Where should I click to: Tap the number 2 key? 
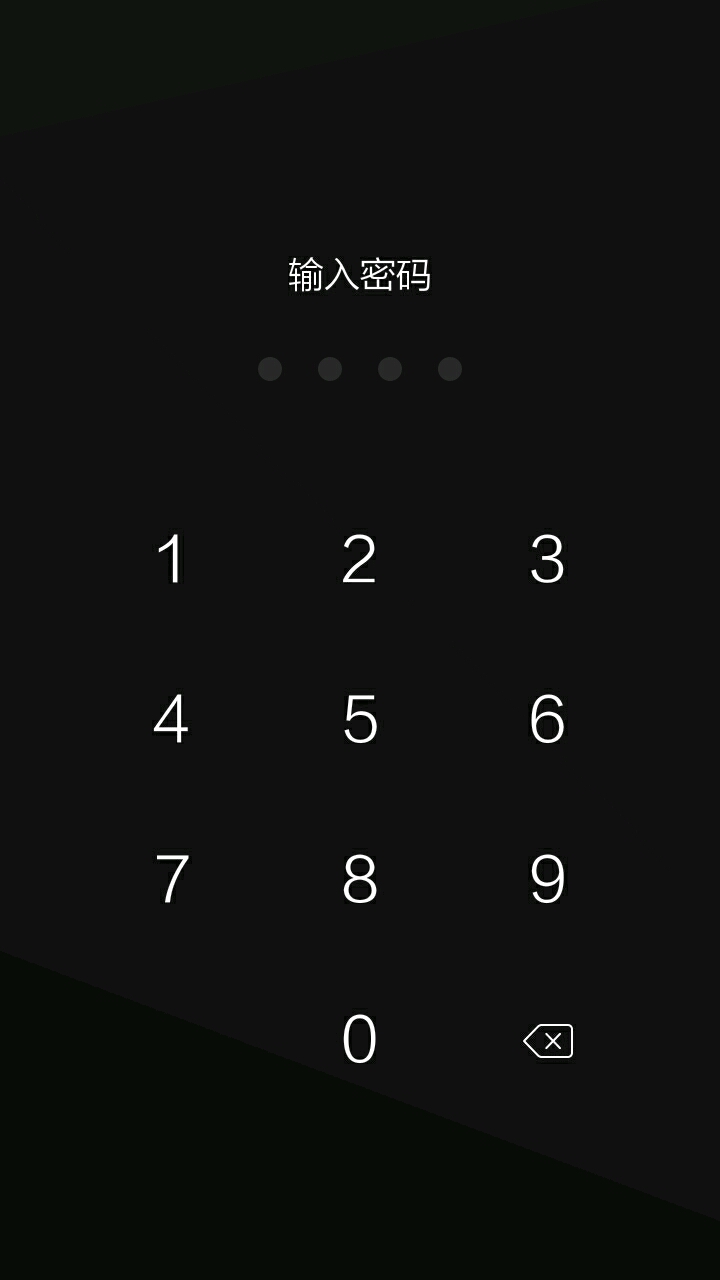[359, 559]
